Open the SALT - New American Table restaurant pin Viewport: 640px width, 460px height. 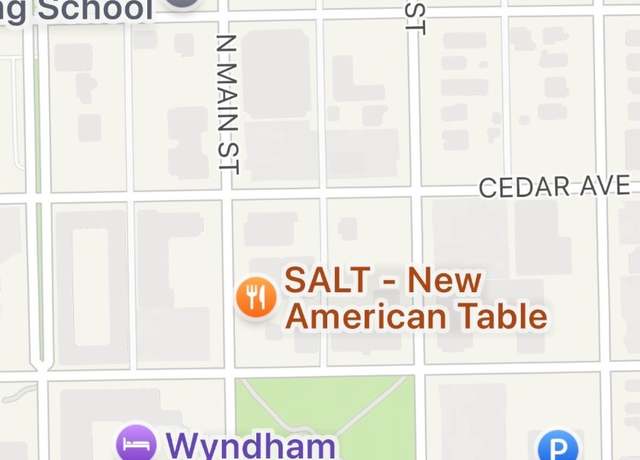[256, 298]
